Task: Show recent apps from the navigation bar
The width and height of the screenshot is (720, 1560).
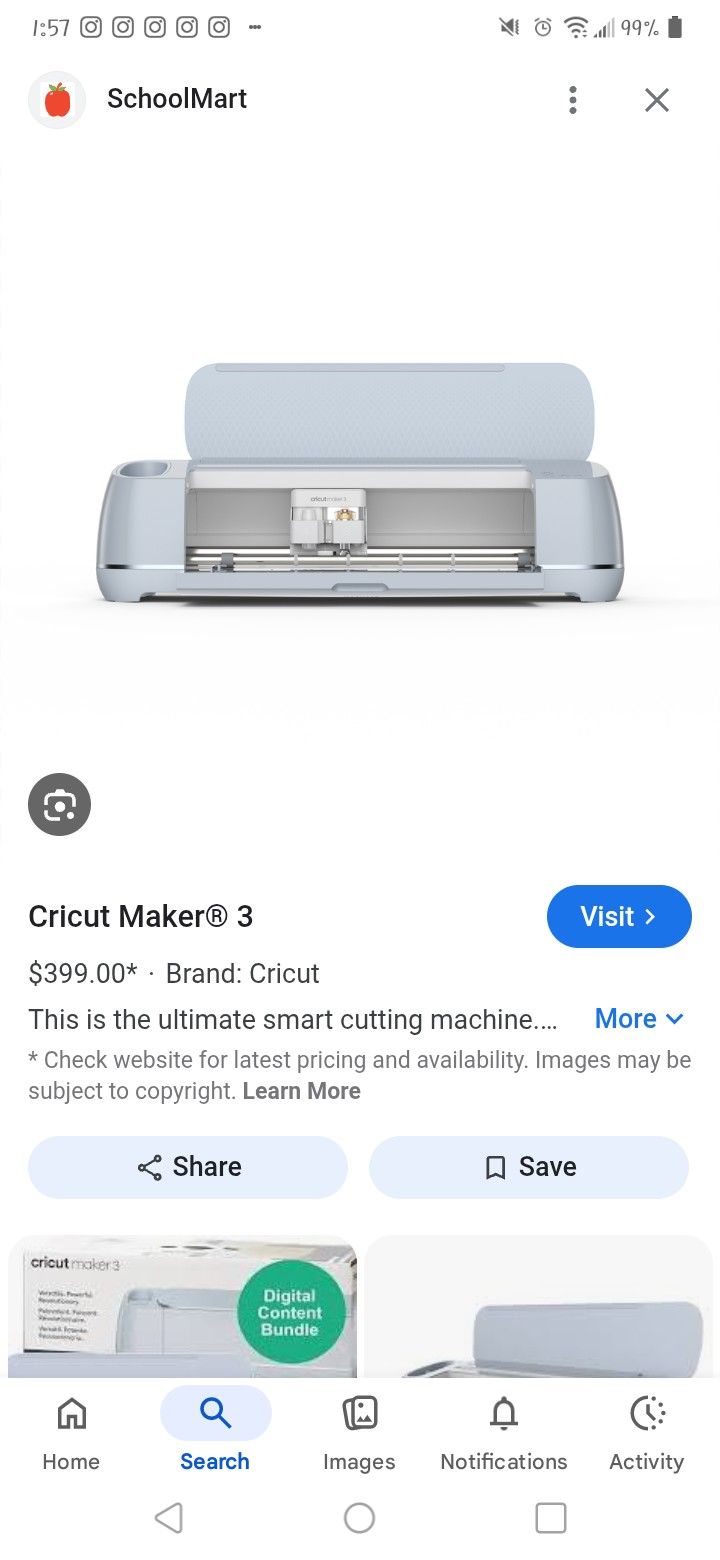Action: pos(551,1518)
